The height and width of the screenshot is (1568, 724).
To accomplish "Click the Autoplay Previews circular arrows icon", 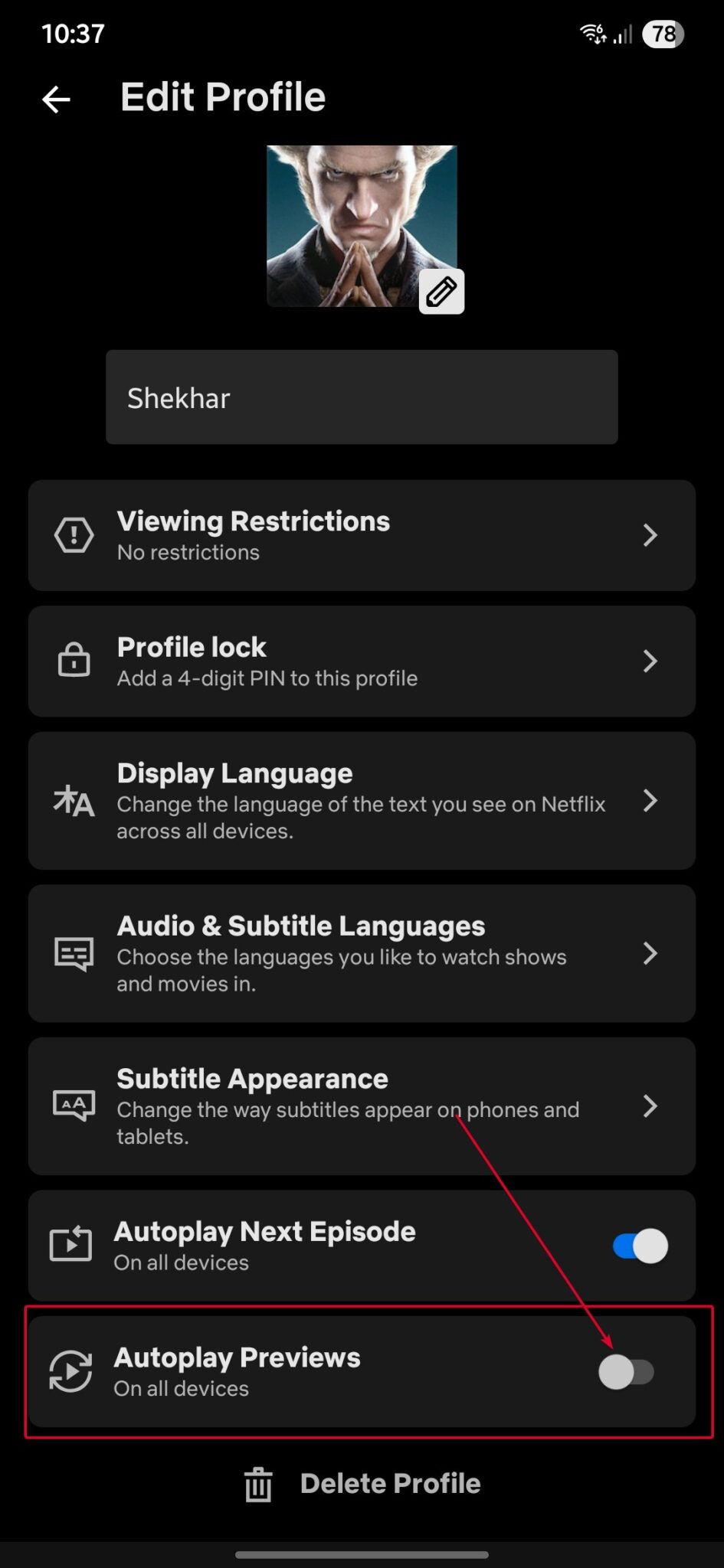I will 70,1370.
